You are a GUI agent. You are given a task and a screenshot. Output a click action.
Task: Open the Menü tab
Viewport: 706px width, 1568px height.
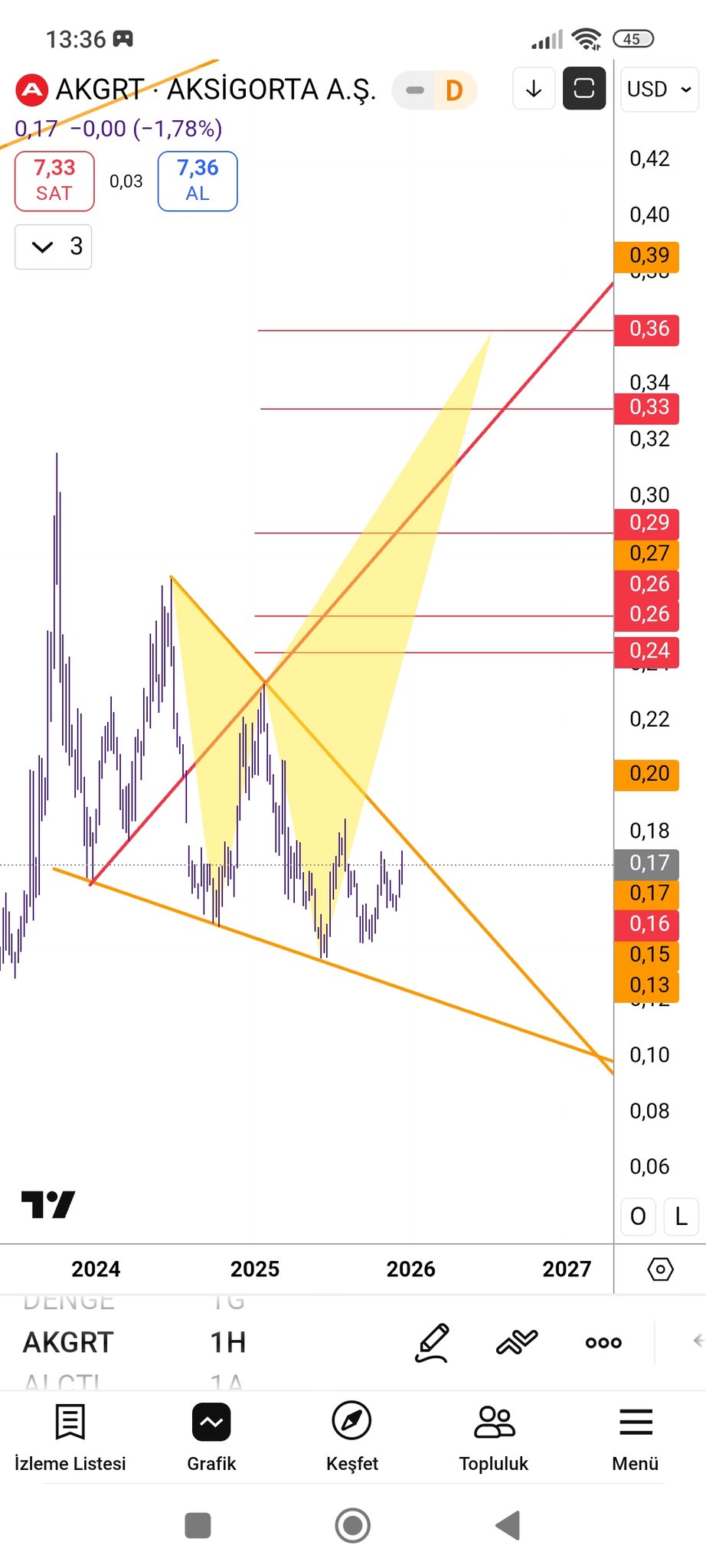(x=635, y=1437)
